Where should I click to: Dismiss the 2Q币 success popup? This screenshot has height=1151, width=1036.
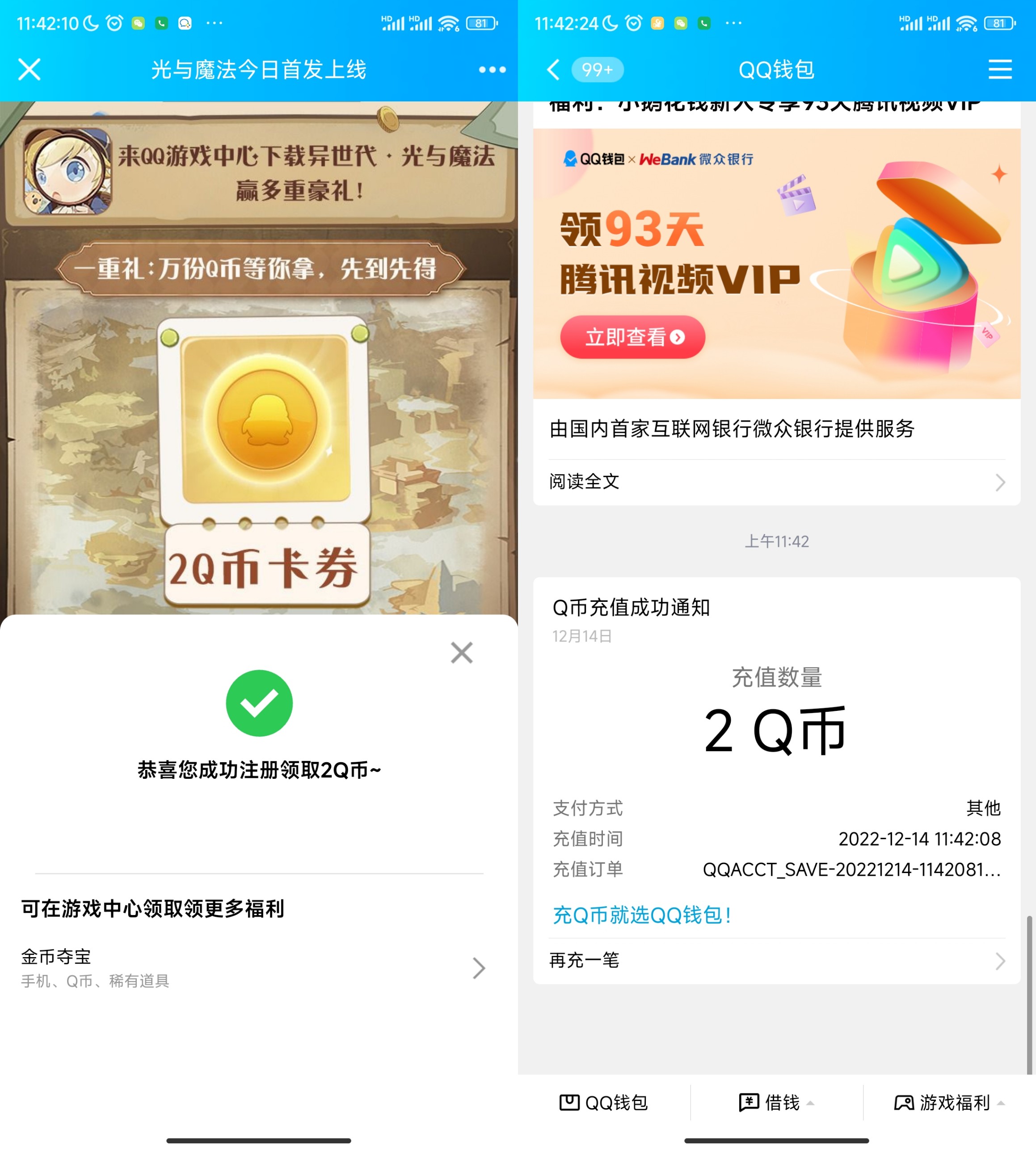[461, 653]
